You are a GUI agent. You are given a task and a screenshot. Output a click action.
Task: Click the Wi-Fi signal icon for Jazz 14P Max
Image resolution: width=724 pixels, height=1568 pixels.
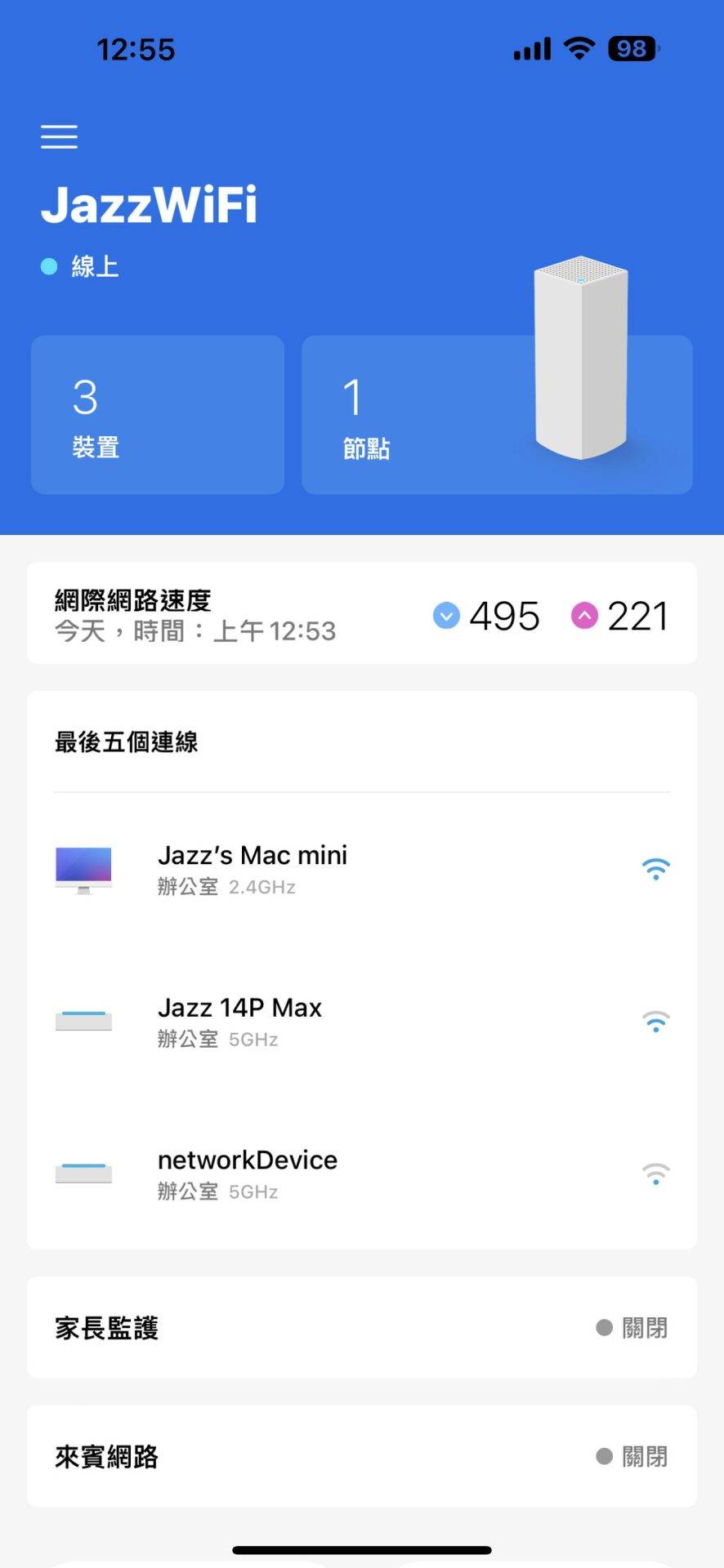coord(655,1021)
